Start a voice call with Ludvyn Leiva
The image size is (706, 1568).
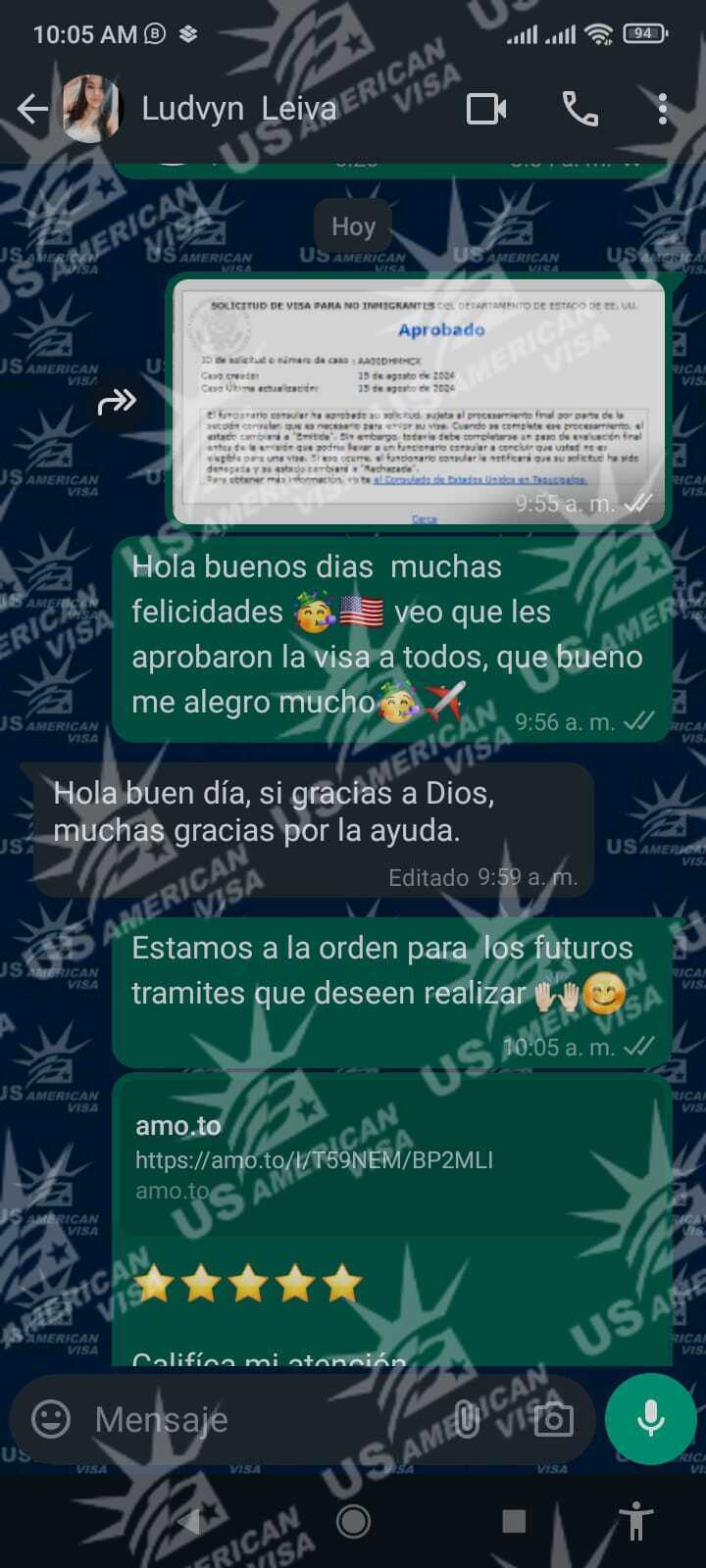pos(580,109)
